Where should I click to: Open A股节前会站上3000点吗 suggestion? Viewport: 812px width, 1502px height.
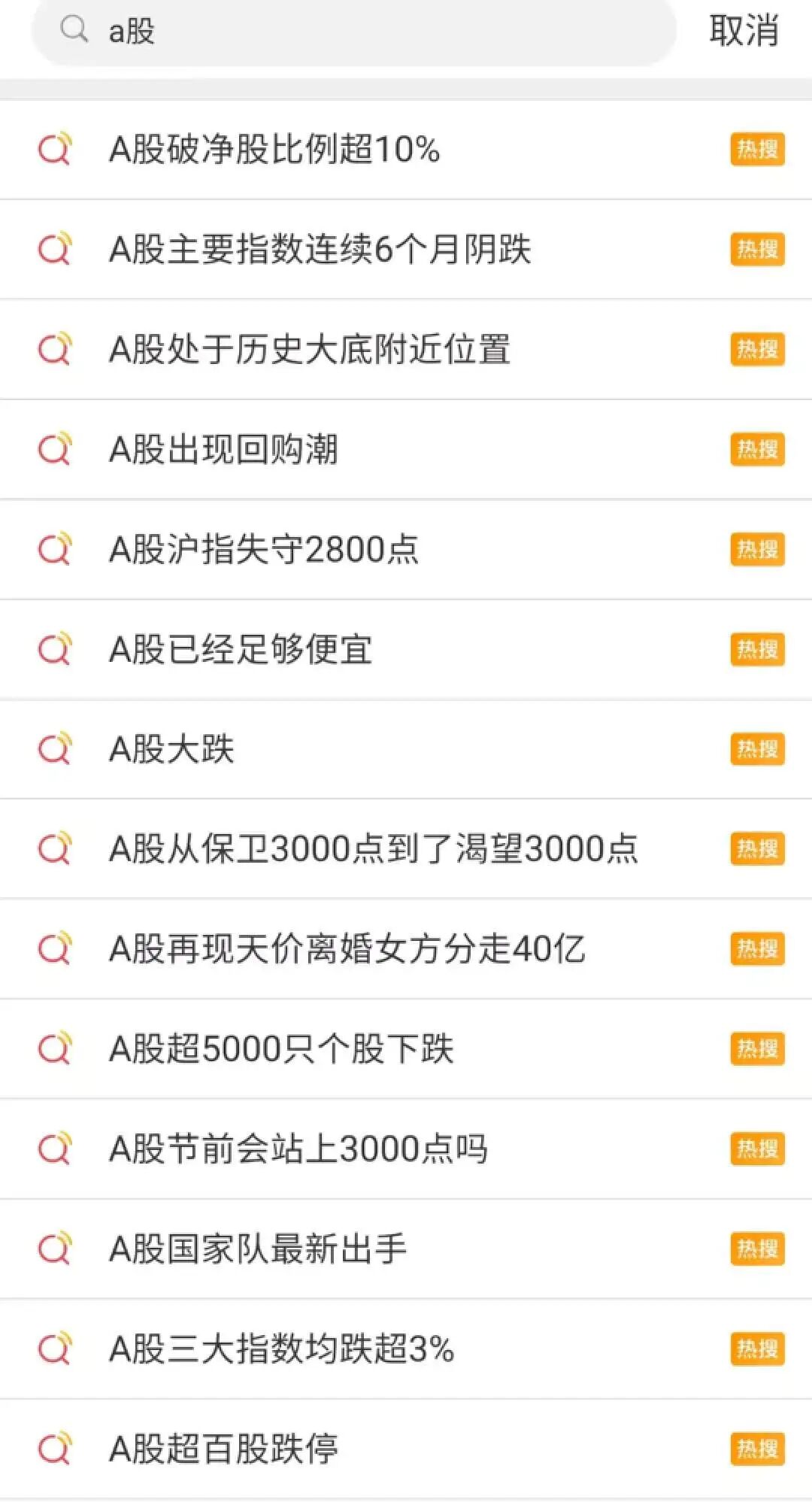(406, 1149)
